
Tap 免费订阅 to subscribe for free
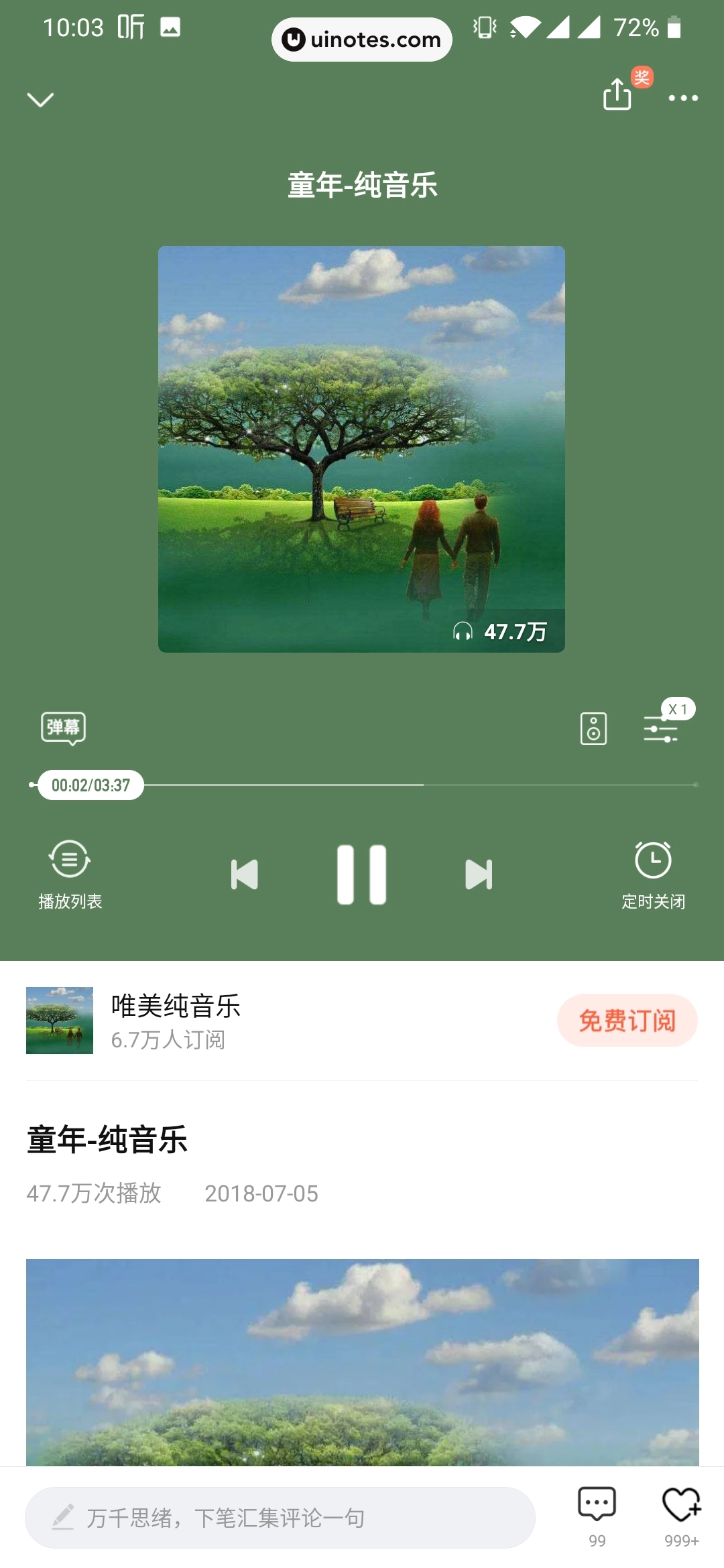(627, 1020)
